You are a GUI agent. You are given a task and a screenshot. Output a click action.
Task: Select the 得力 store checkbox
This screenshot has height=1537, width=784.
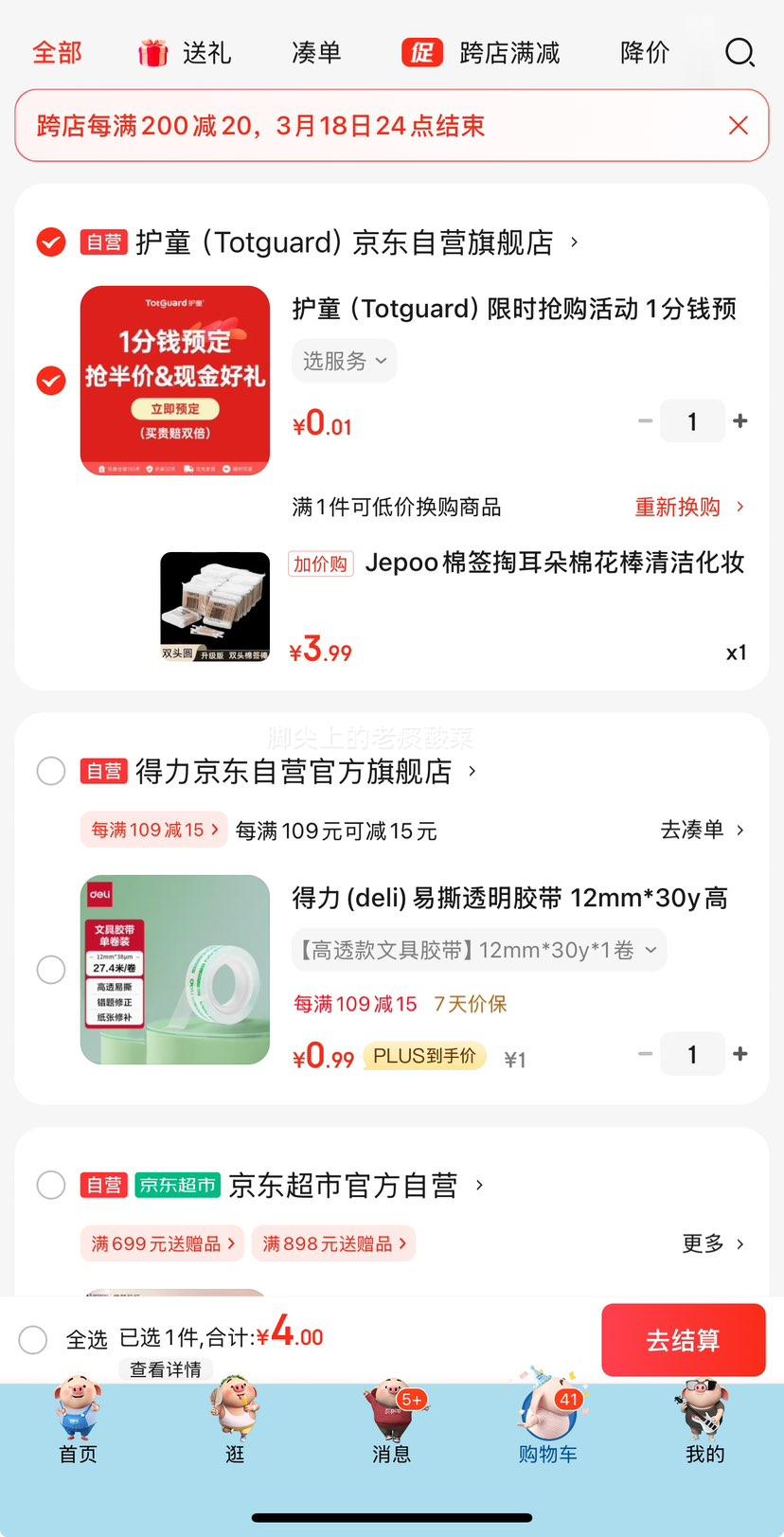(51, 771)
